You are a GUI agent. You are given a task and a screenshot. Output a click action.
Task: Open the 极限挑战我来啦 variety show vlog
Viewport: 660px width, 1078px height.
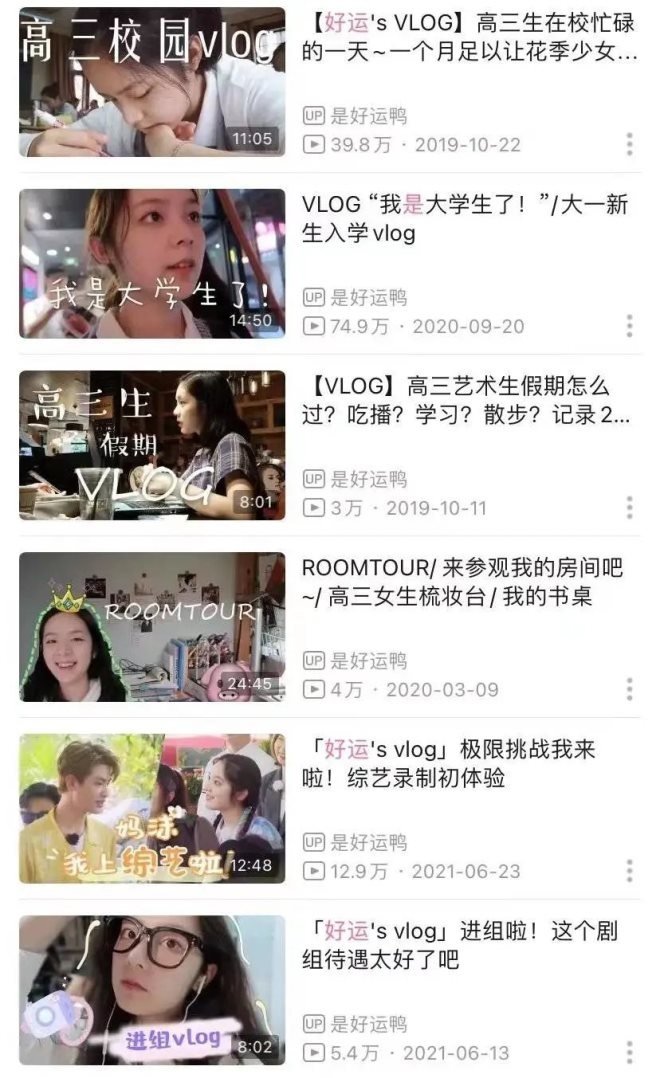click(x=152, y=809)
